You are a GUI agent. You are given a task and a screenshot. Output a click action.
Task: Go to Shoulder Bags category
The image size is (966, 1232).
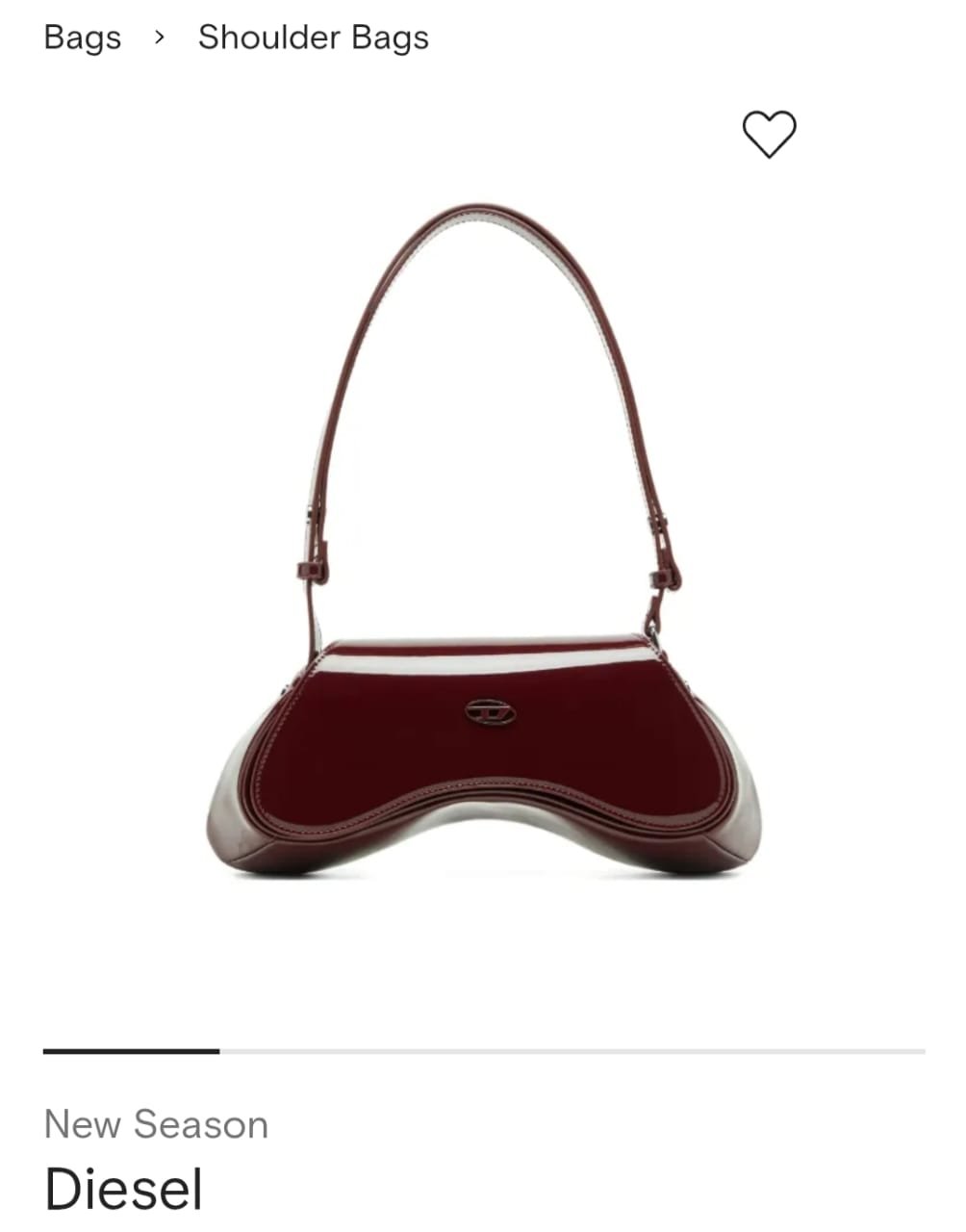pyautogui.click(x=313, y=38)
